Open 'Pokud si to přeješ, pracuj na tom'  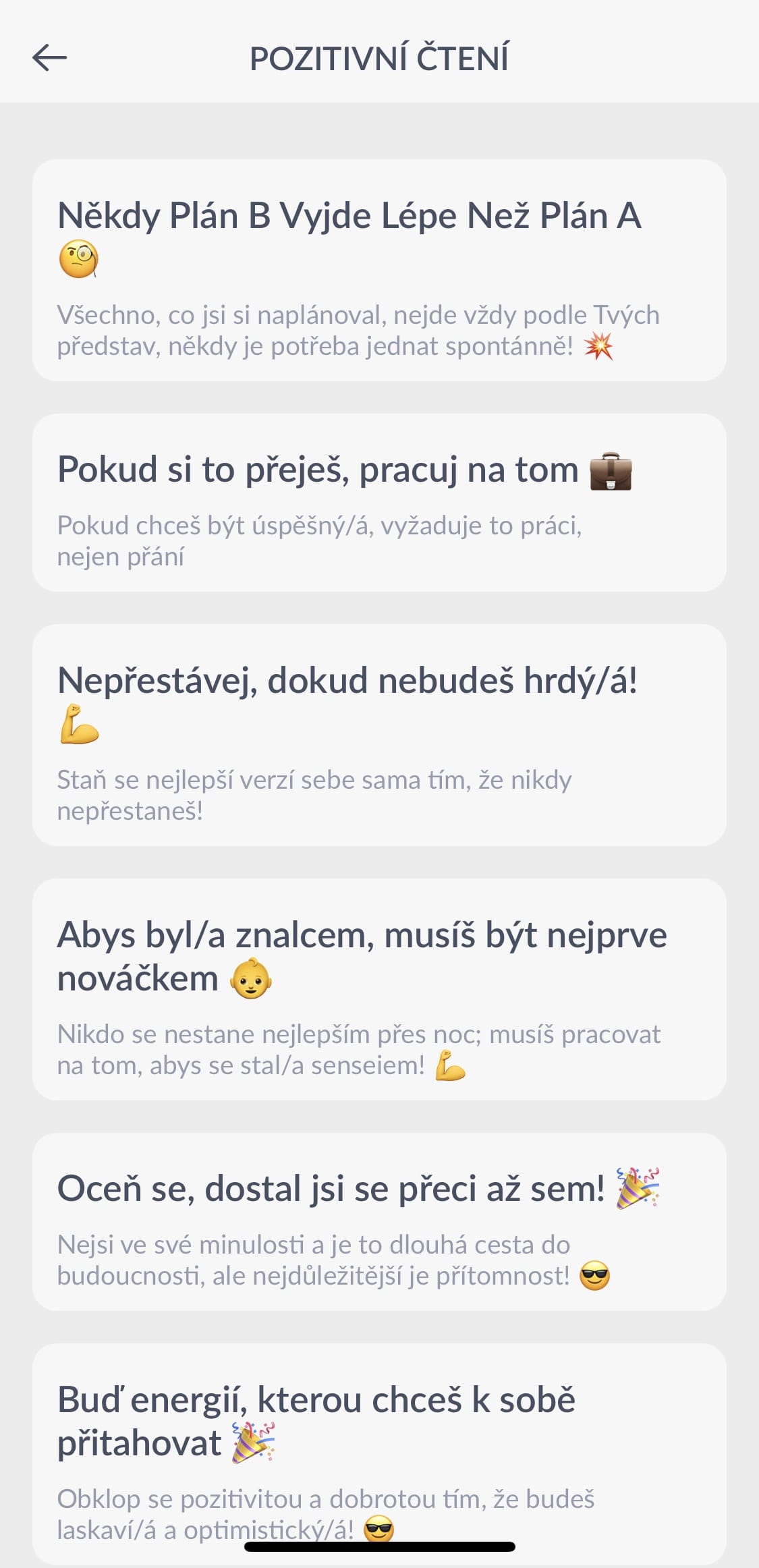379,503
